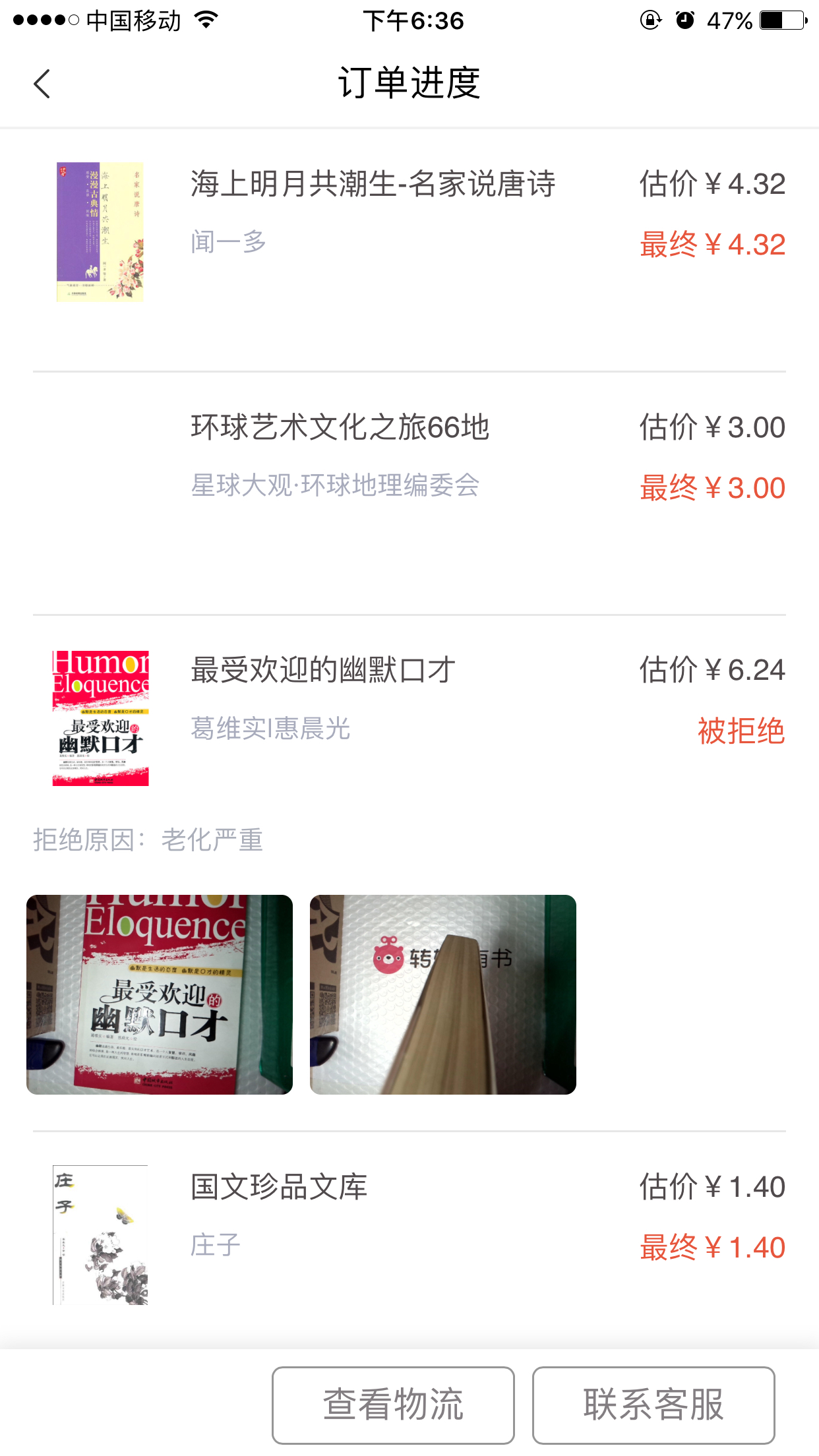Contact support via 联系客服
819x1456 pixels.
pos(653,1405)
